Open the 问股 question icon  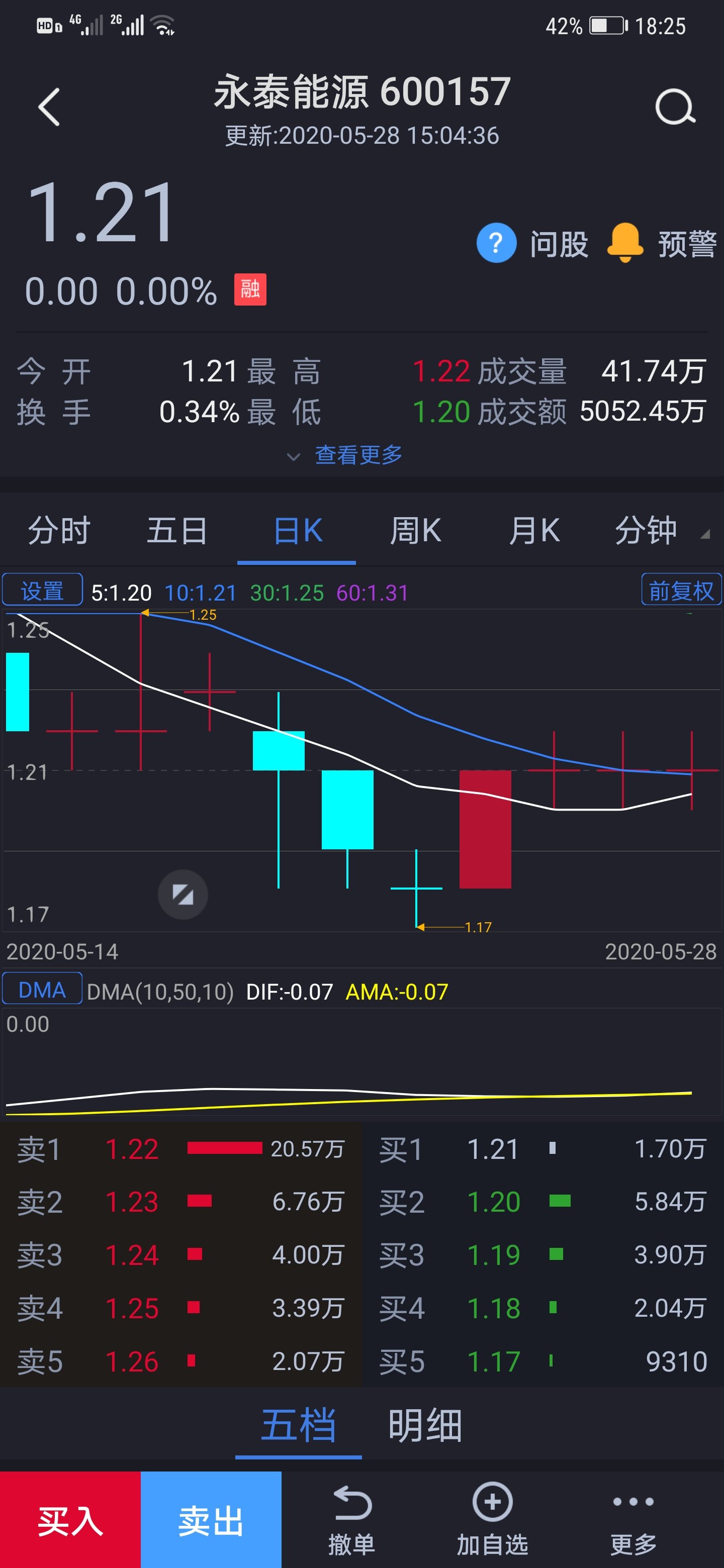tap(496, 243)
